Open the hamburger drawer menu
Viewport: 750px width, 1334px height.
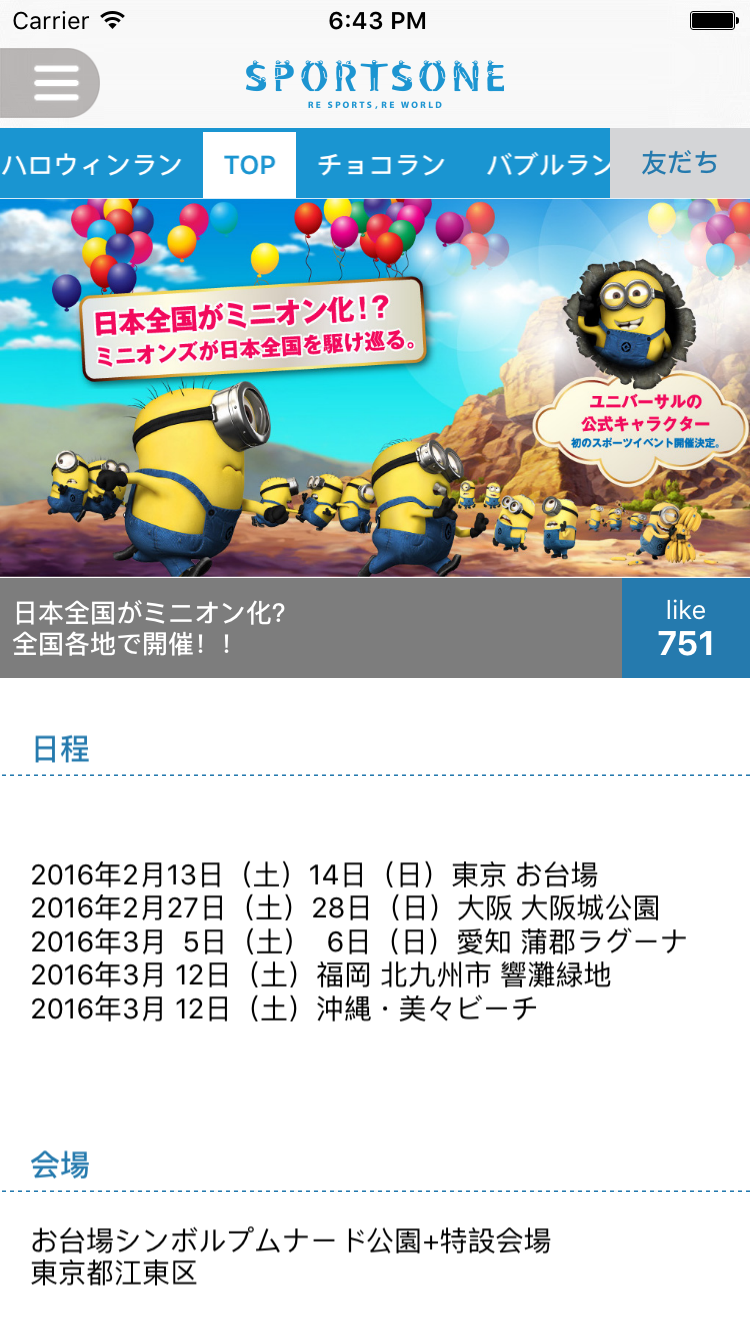click(50, 83)
